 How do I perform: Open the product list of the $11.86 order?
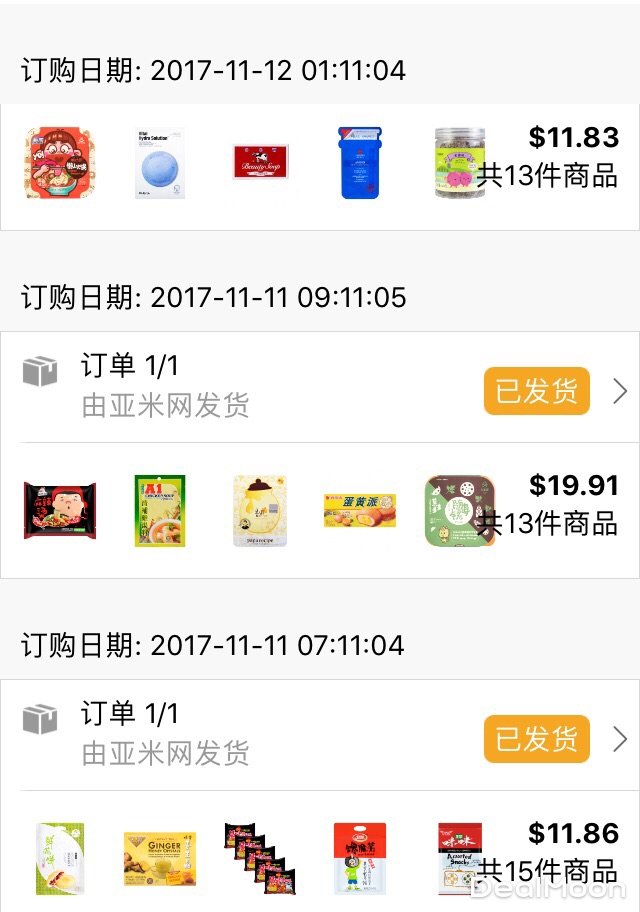(x=320, y=856)
